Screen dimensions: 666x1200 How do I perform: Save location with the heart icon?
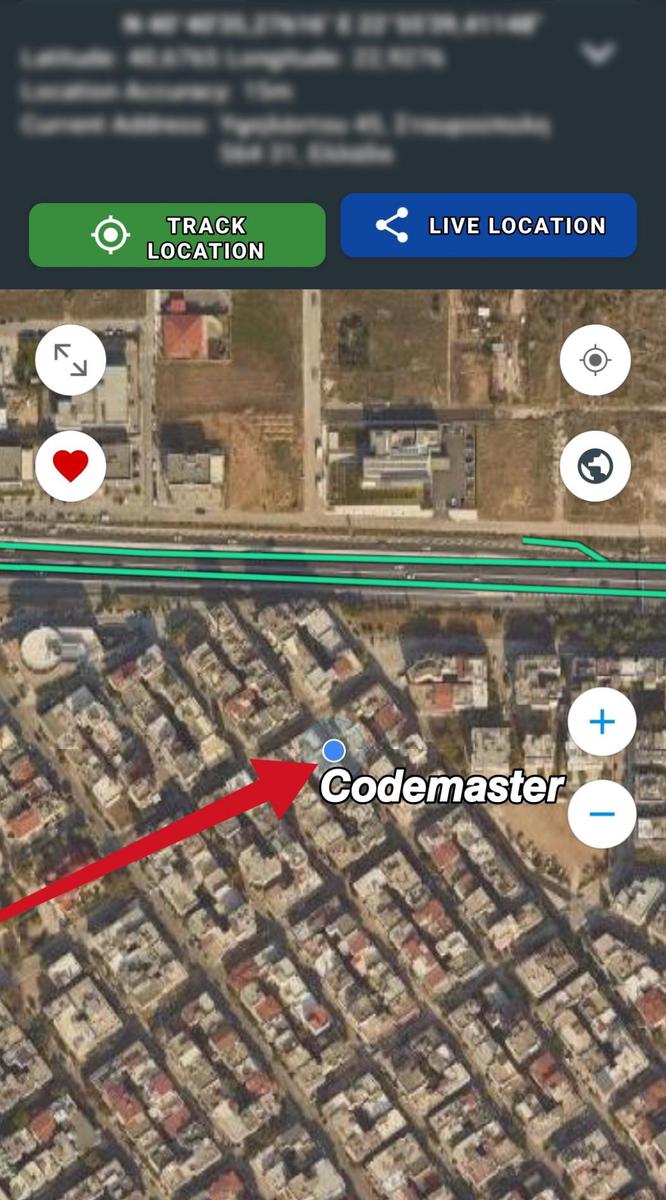(70, 466)
